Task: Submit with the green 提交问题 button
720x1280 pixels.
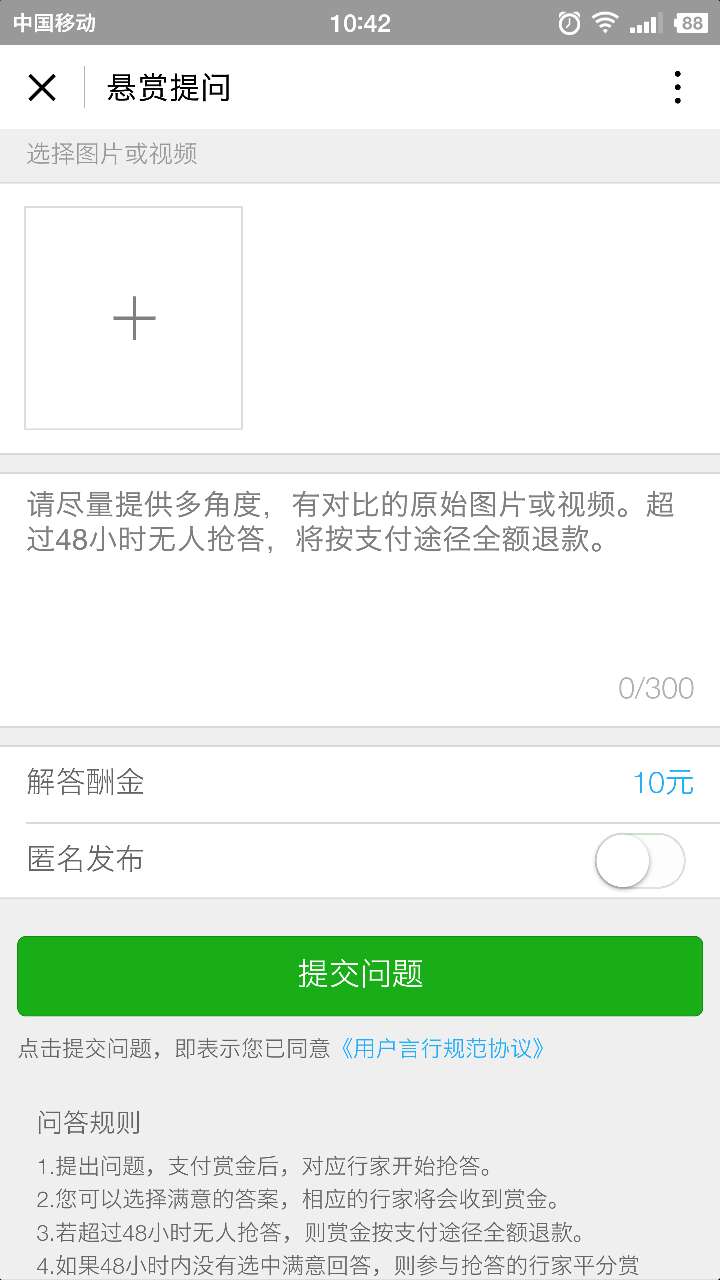Action: (360, 976)
